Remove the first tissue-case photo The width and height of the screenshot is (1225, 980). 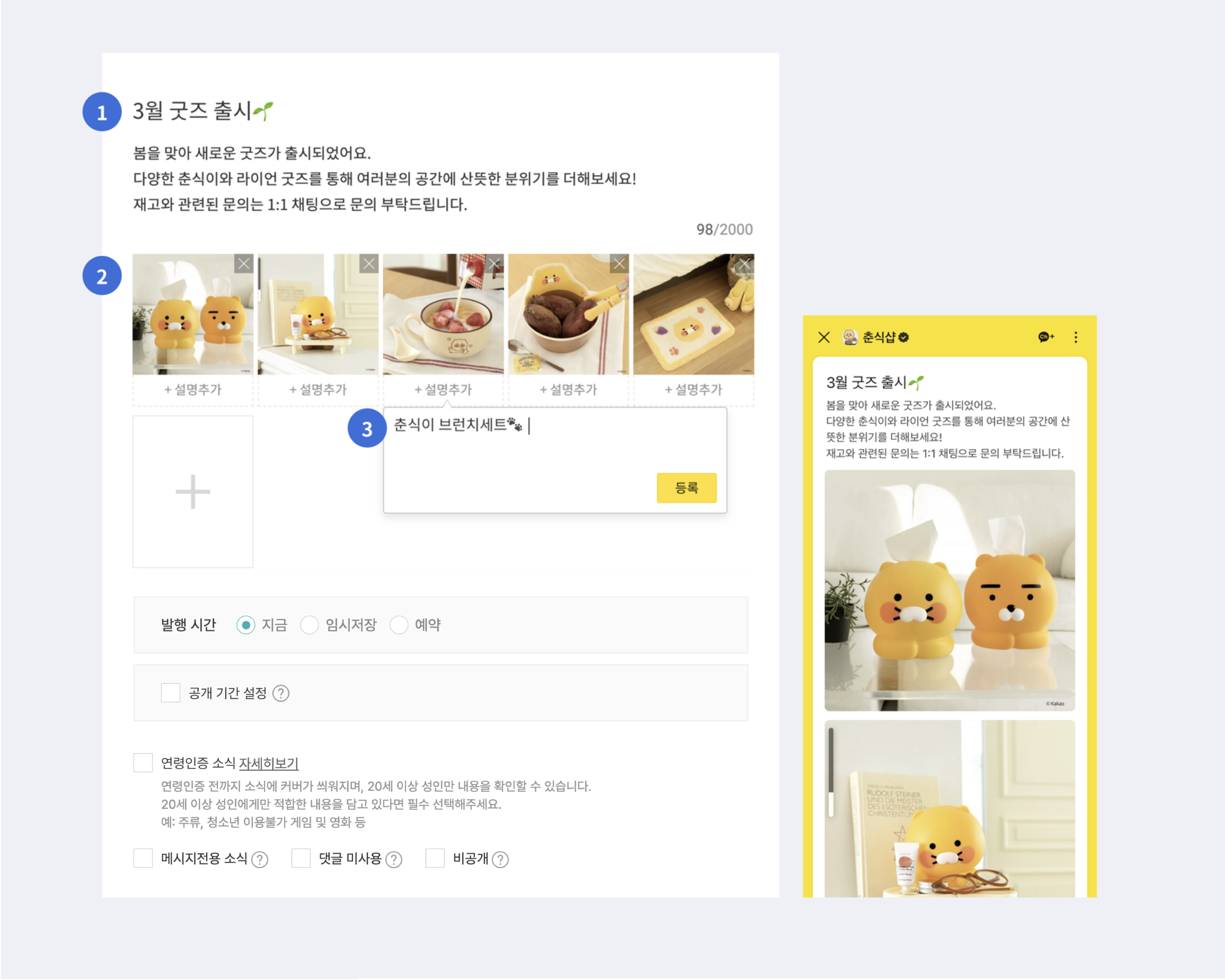[244, 264]
